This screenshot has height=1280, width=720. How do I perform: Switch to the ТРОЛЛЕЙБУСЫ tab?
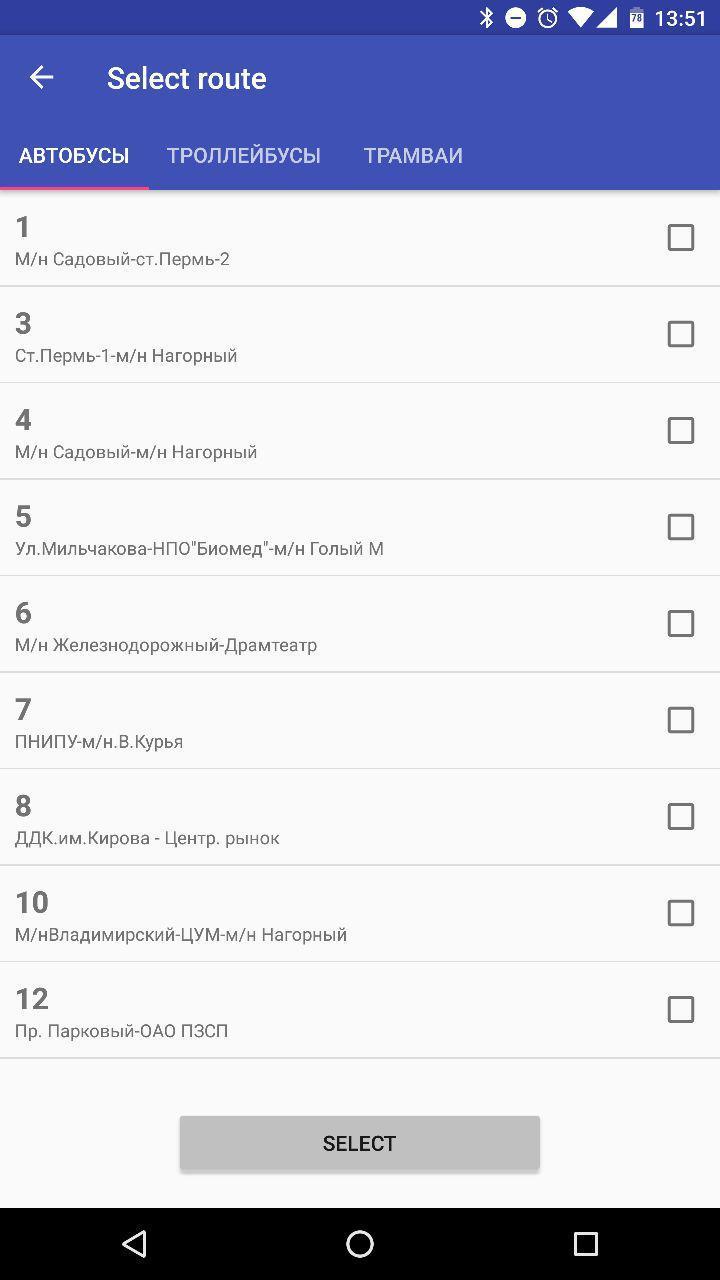(243, 155)
